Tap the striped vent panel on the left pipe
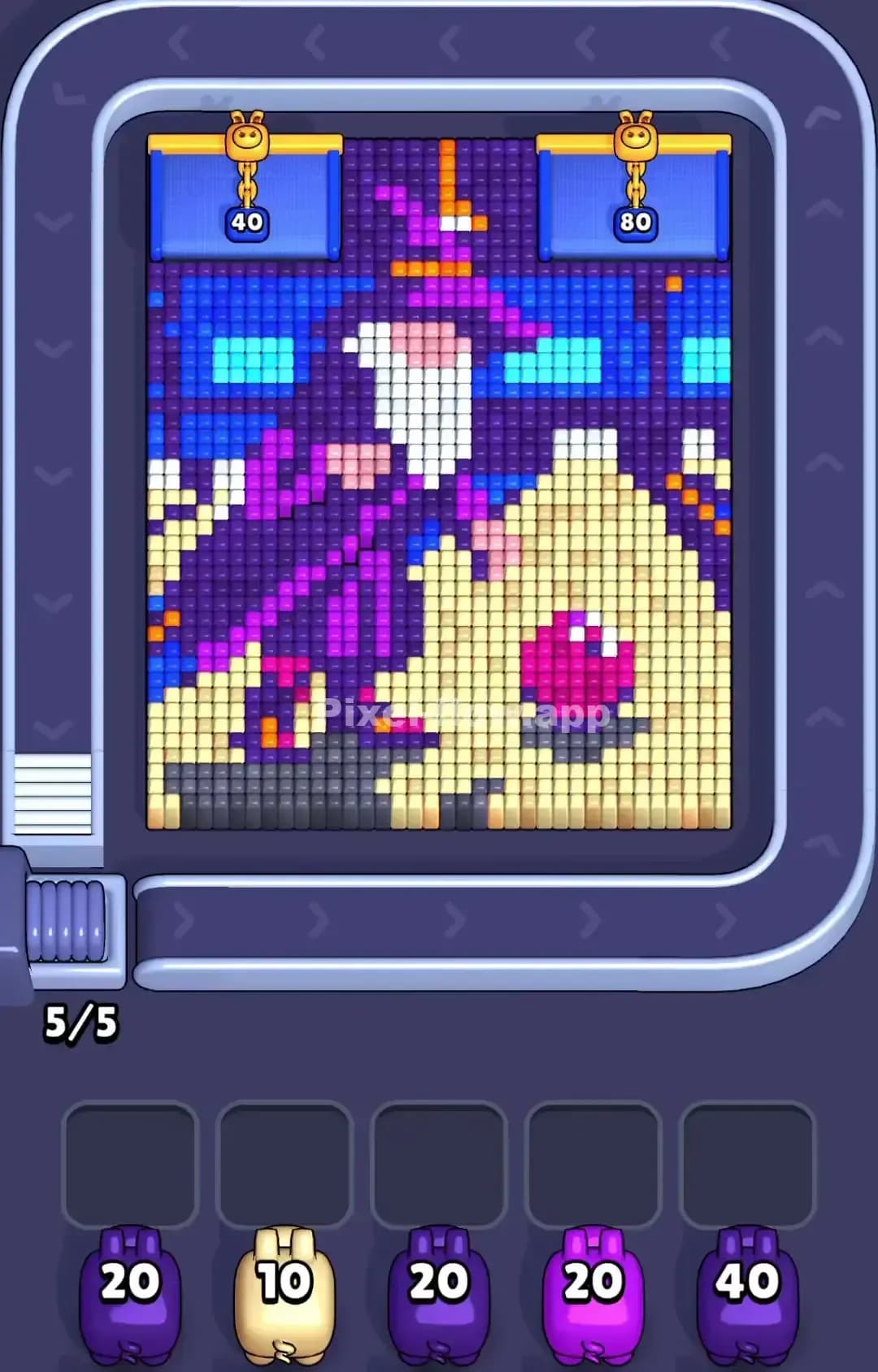Image resolution: width=878 pixels, height=1372 pixels. pyautogui.click(x=53, y=792)
